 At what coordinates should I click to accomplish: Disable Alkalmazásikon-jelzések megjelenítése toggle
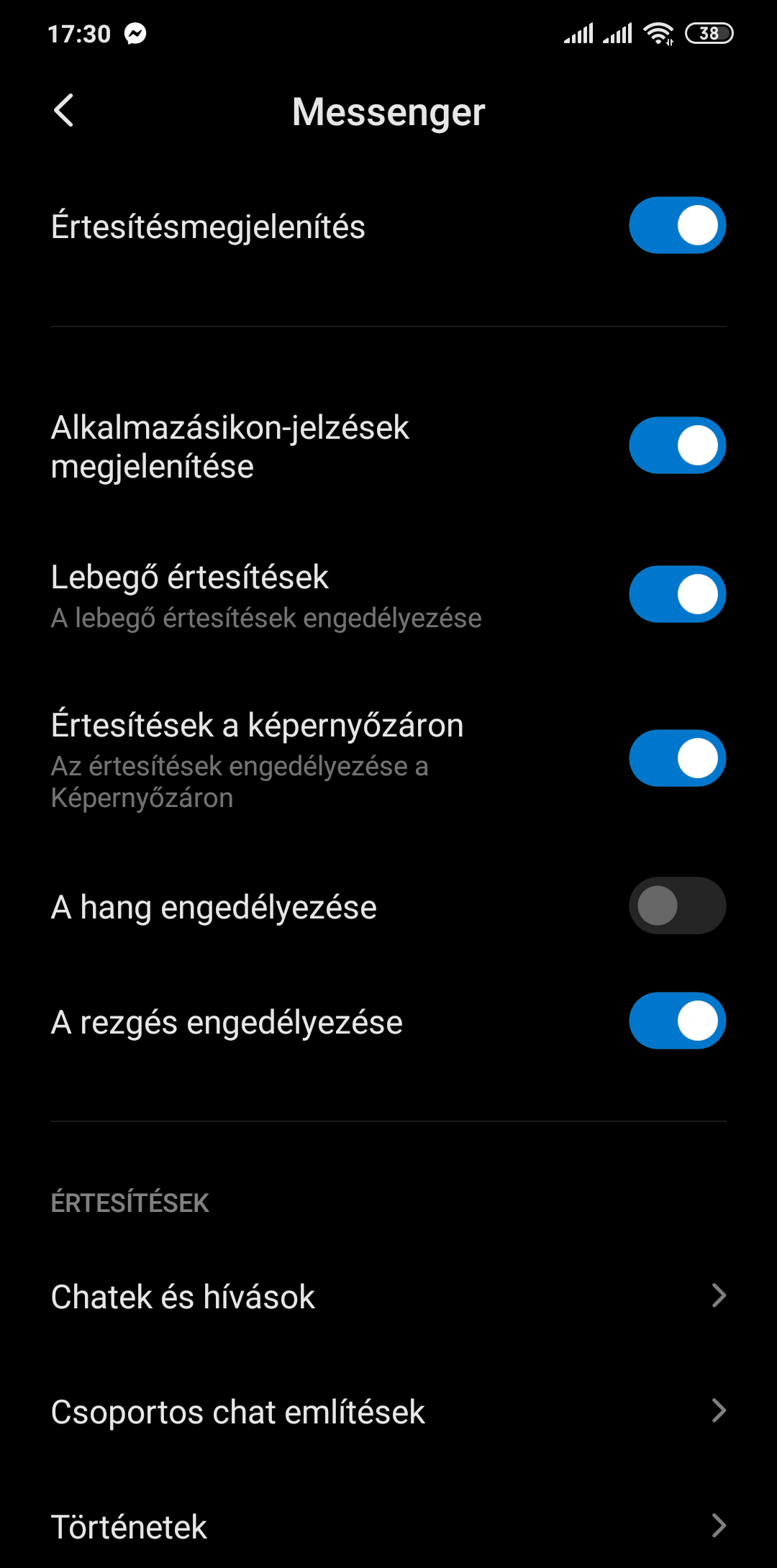coord(677,445)
